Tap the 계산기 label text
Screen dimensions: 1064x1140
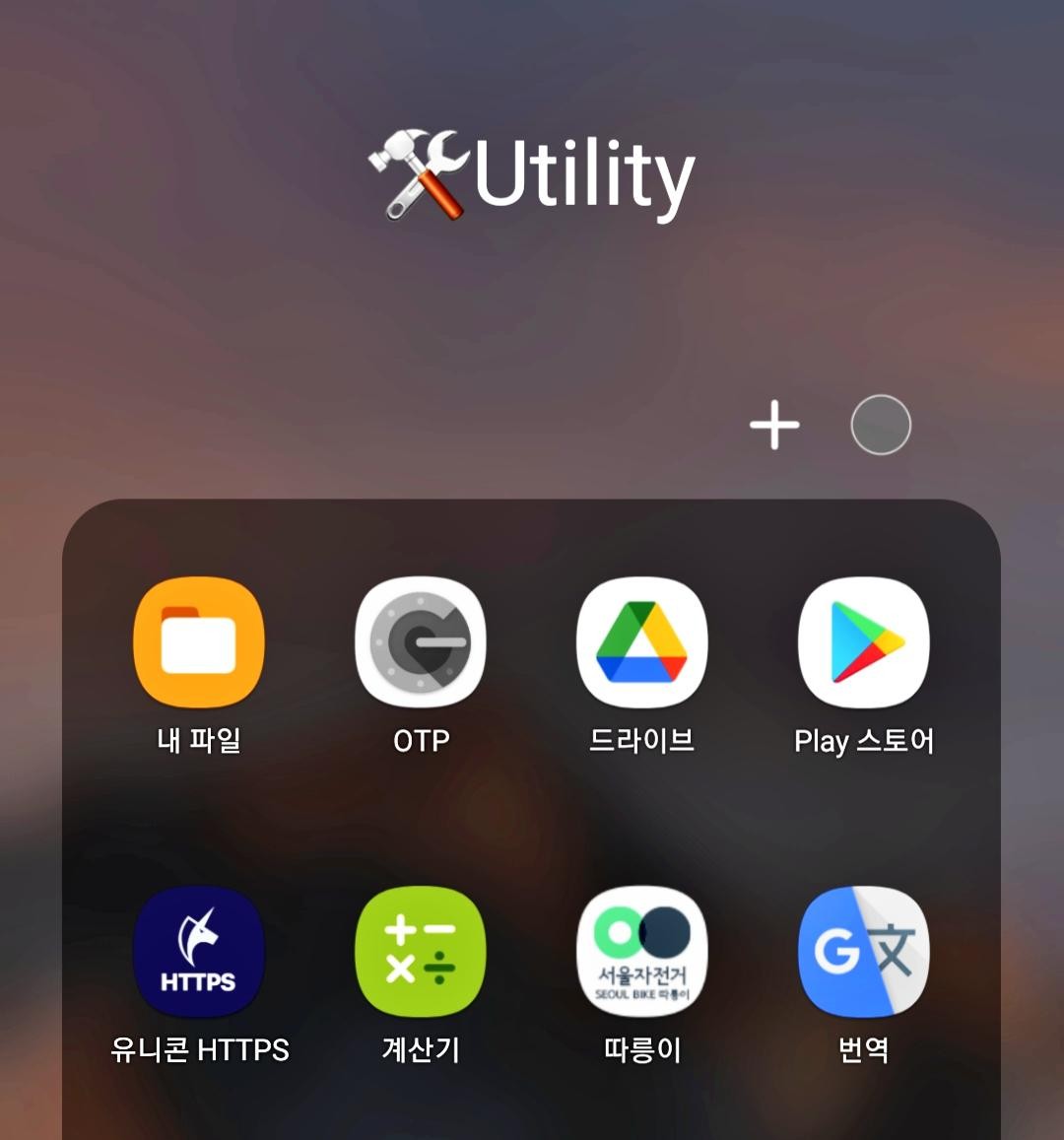coord(421,1051)
